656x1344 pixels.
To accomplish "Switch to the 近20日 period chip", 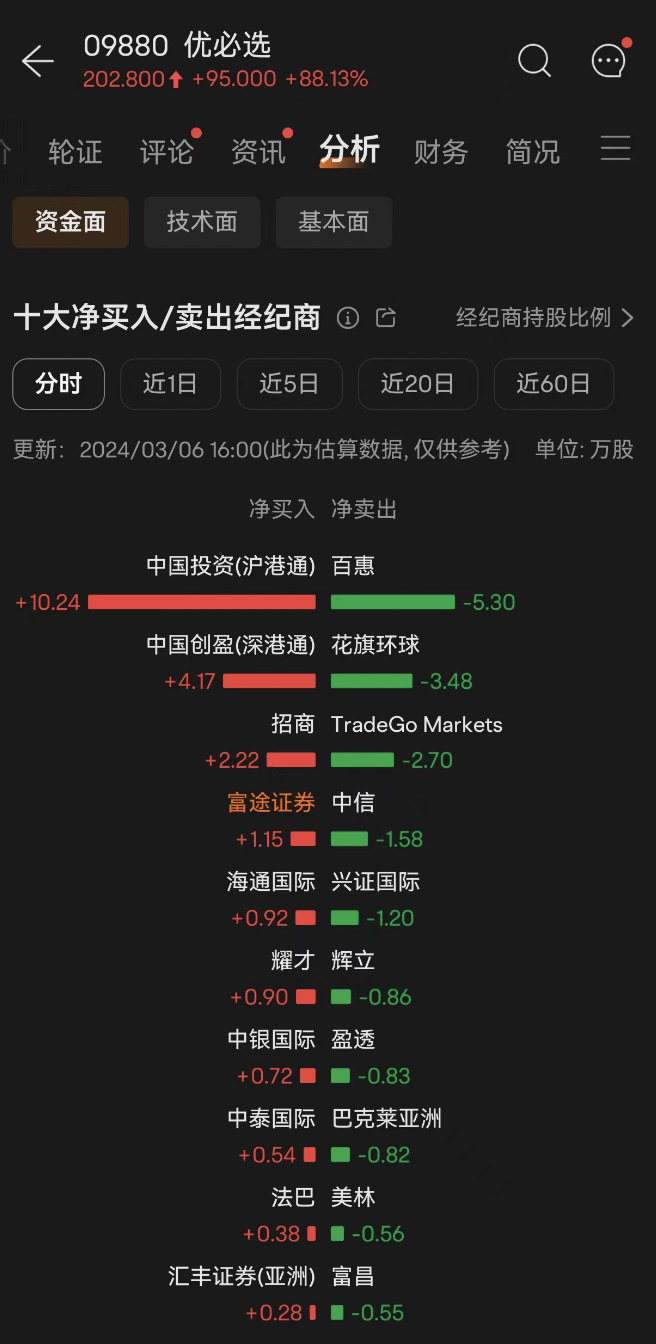I will coord(418,384).
